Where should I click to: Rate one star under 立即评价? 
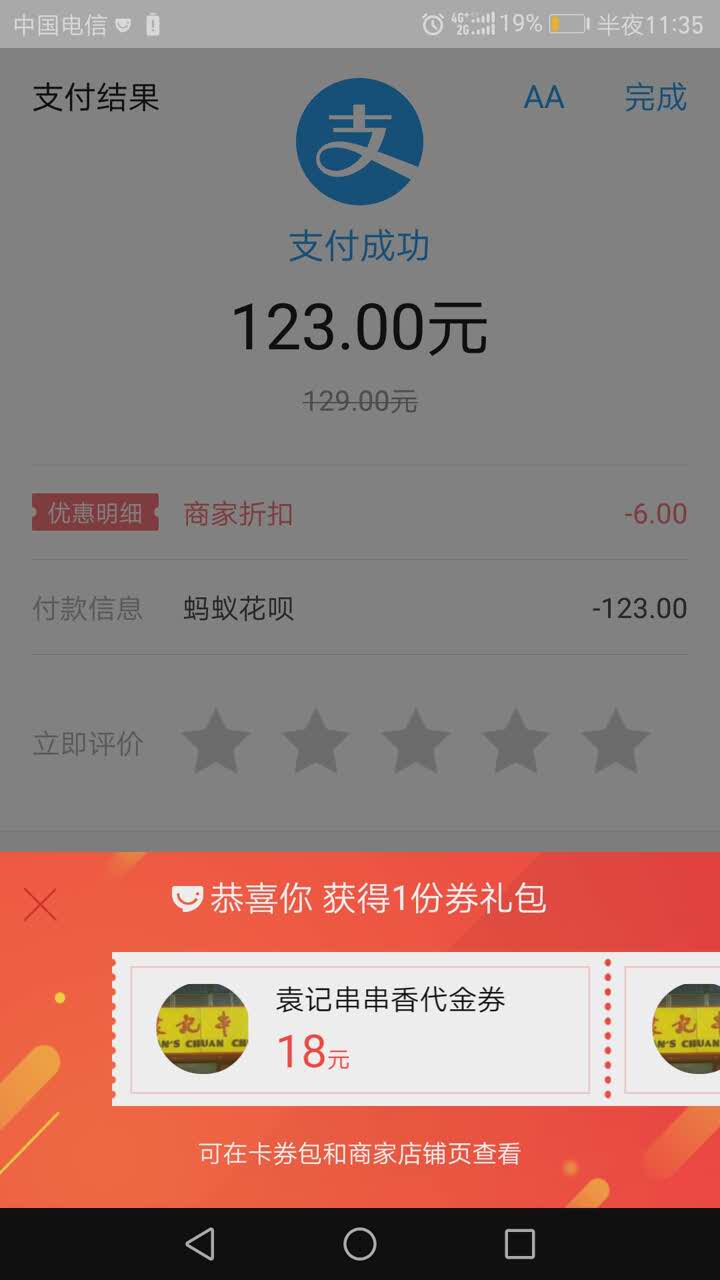(215, 742)
